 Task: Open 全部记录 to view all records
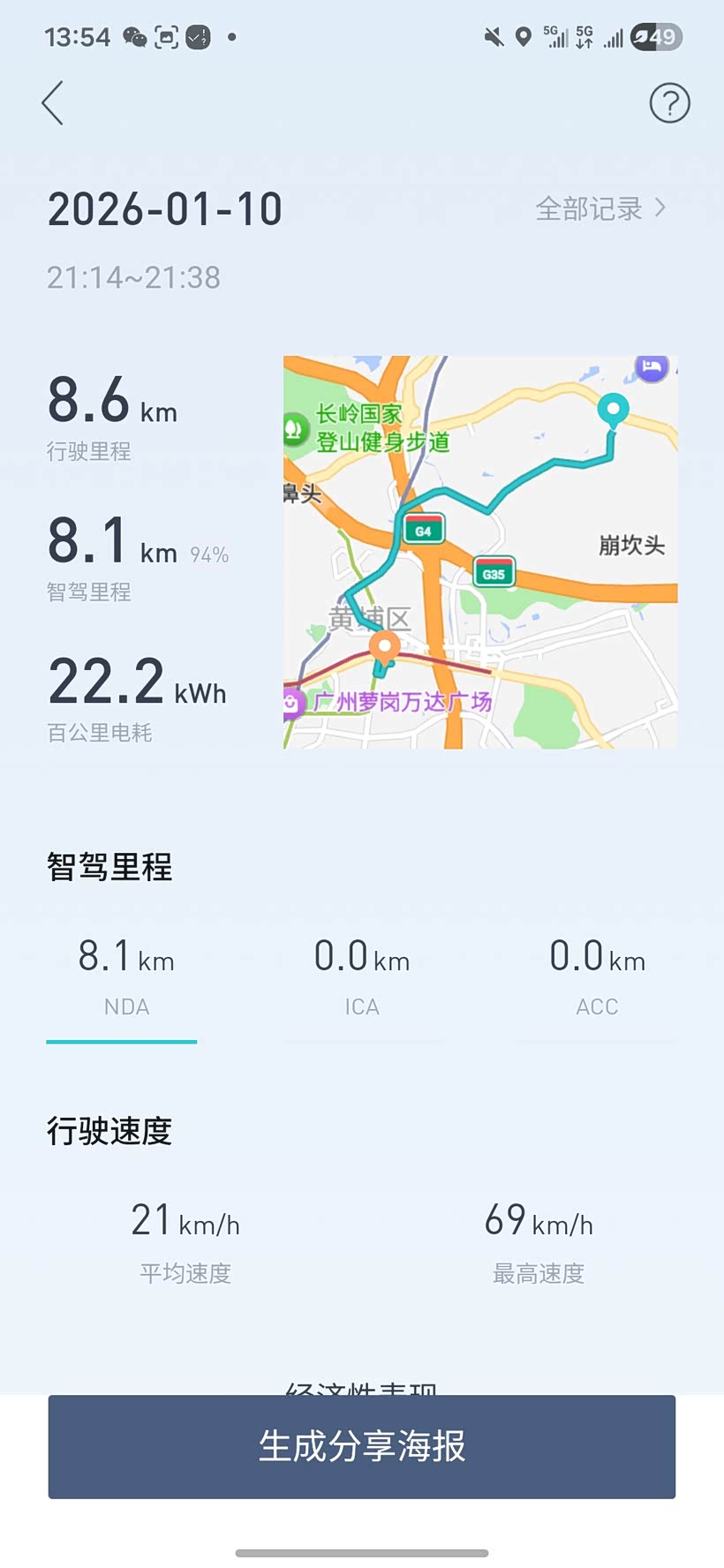[600, 209]
